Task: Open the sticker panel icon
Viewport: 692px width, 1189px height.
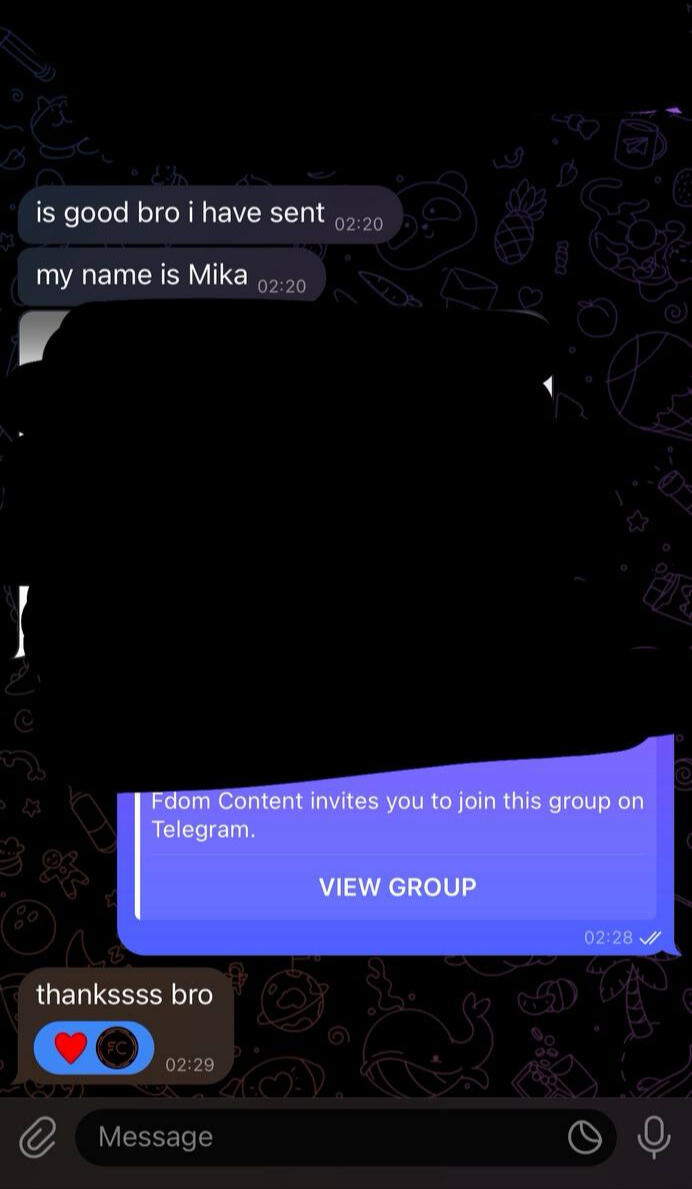Action: pyautogui.click(x=584, y=1137)
